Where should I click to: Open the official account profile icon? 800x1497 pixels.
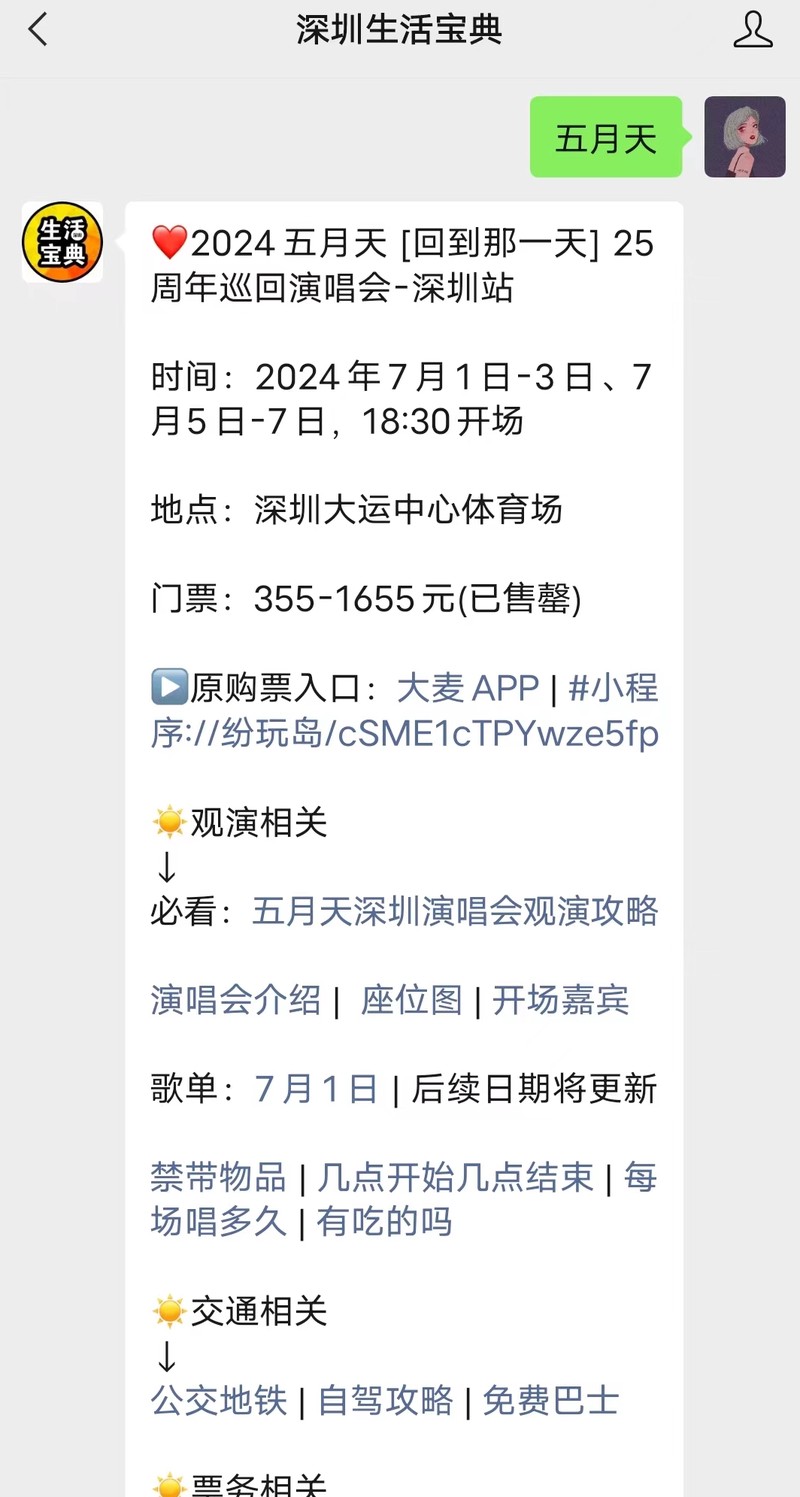pyautogui.click(x=752, y=30)
